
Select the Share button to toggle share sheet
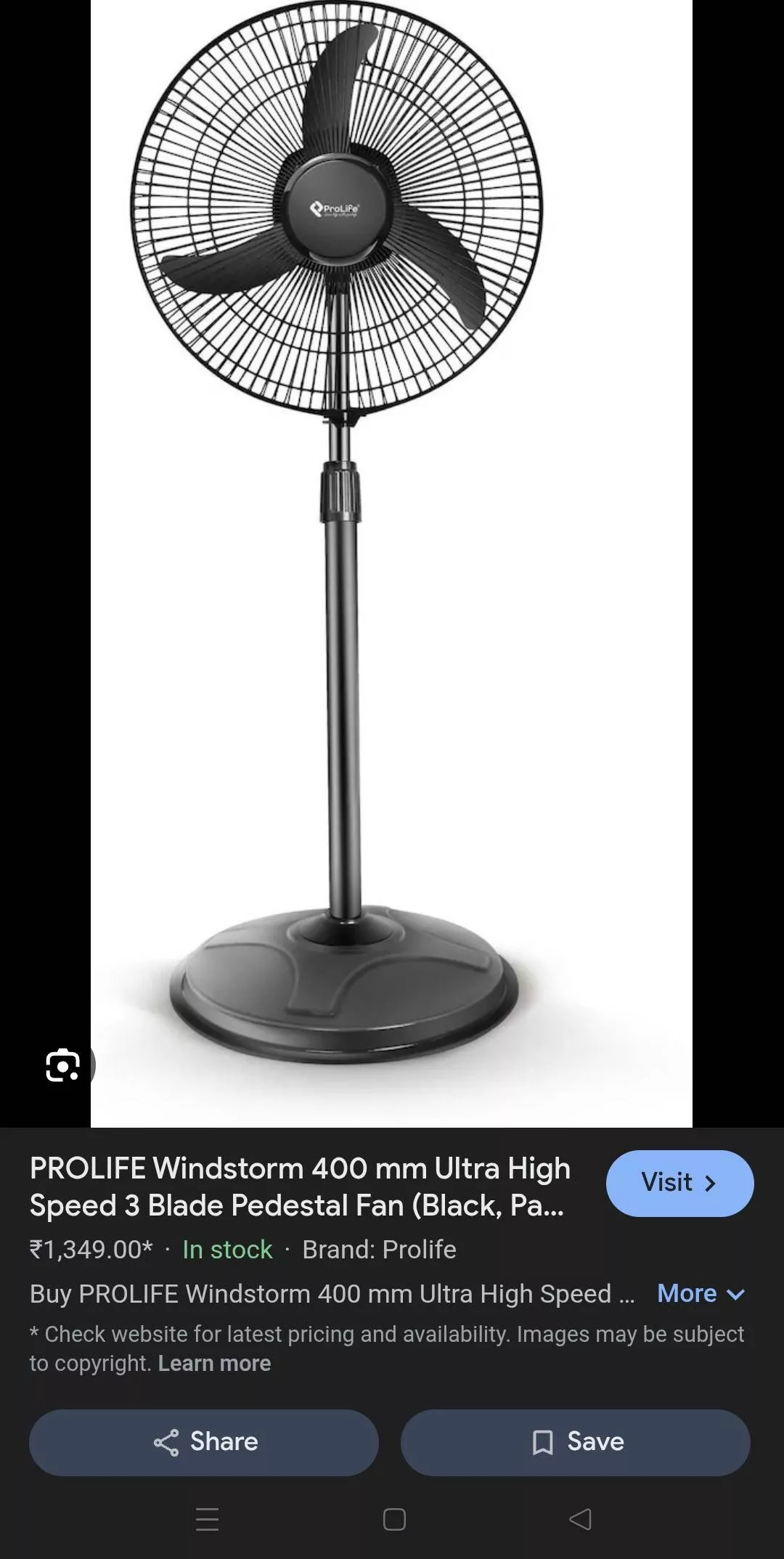point(203,1441)
